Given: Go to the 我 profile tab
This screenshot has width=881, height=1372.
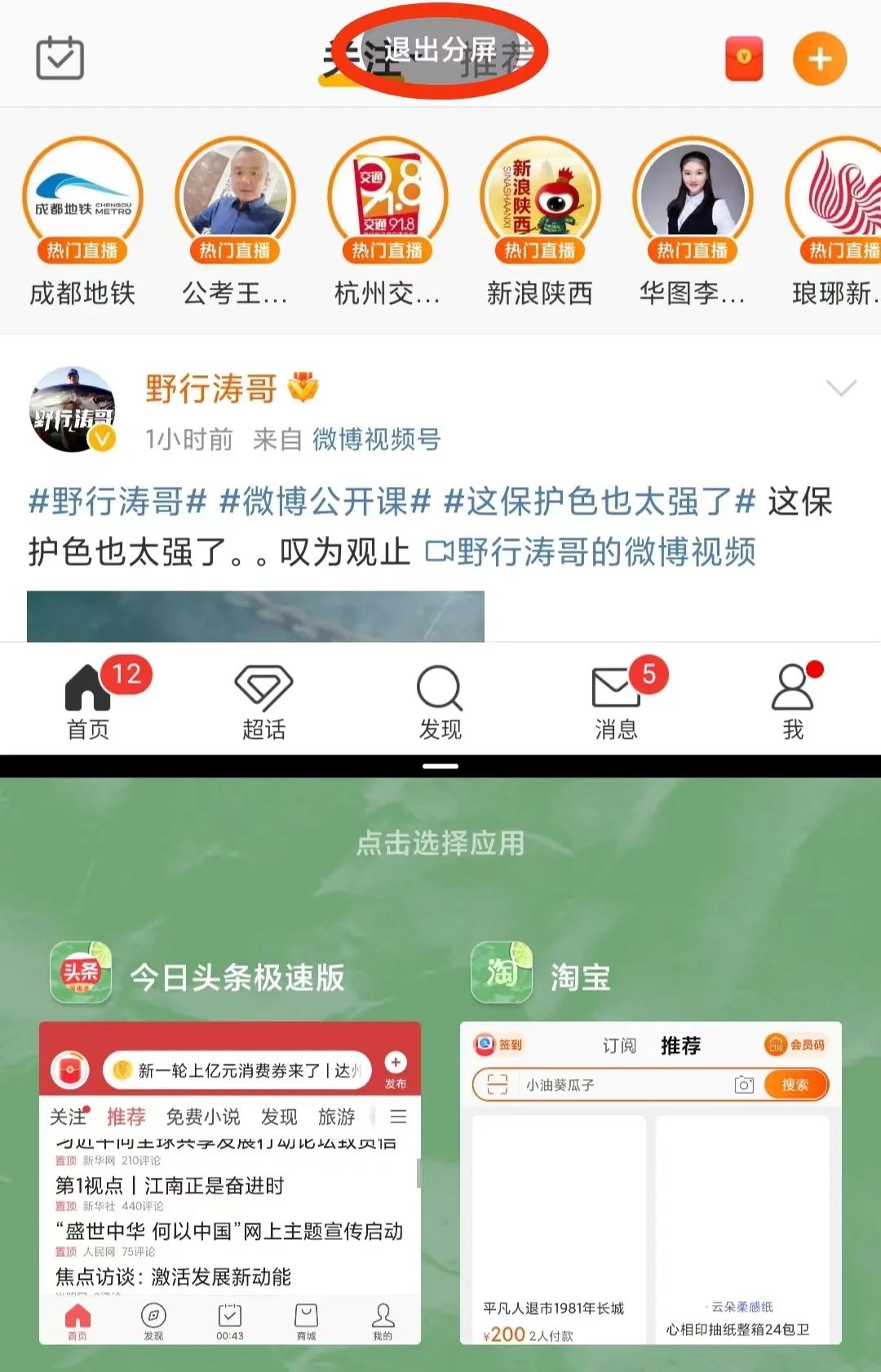Looking at the screenshot, I should [x=792, y=701].
